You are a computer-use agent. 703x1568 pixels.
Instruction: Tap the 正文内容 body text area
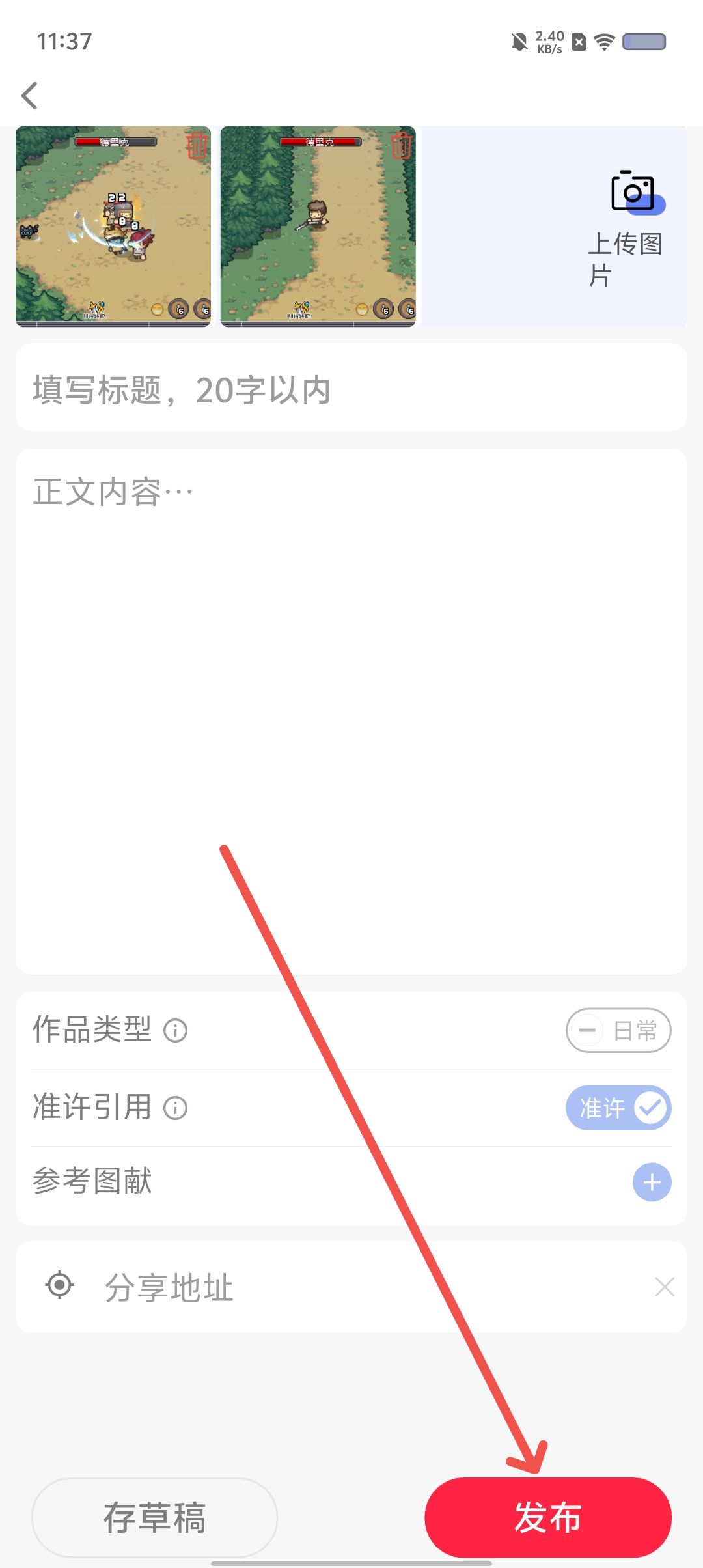click(351, 710)
